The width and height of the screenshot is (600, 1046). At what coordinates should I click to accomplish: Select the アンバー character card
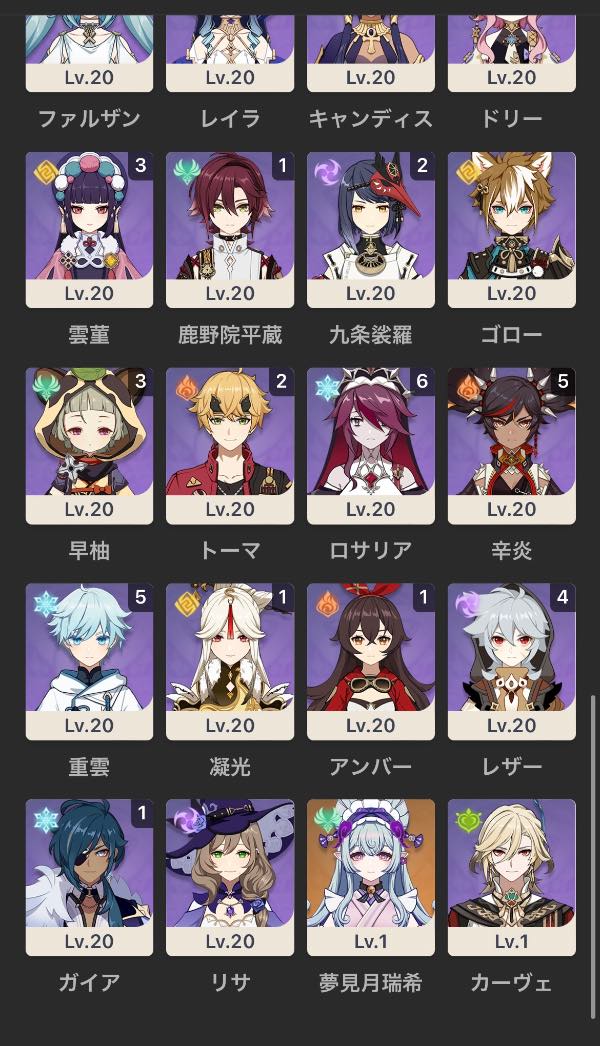click(371, 661)
